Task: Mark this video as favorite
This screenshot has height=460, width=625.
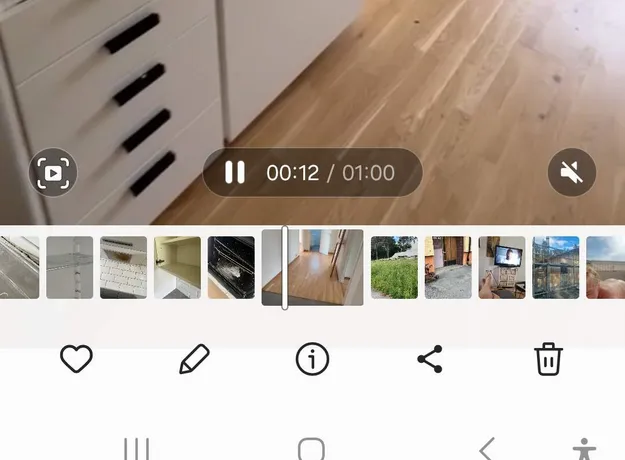Action: pyautogui.click(x=77, y=359)
